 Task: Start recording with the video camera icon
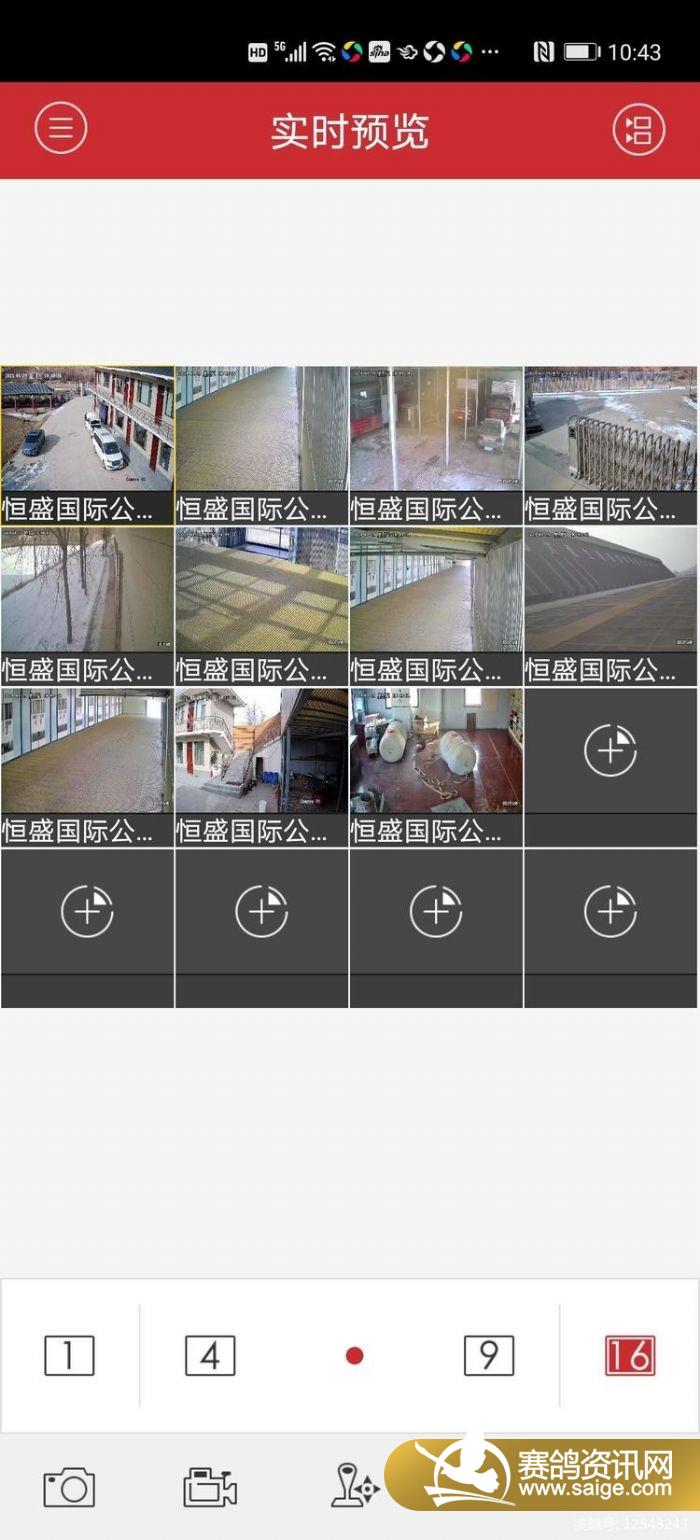(210, 1487)
